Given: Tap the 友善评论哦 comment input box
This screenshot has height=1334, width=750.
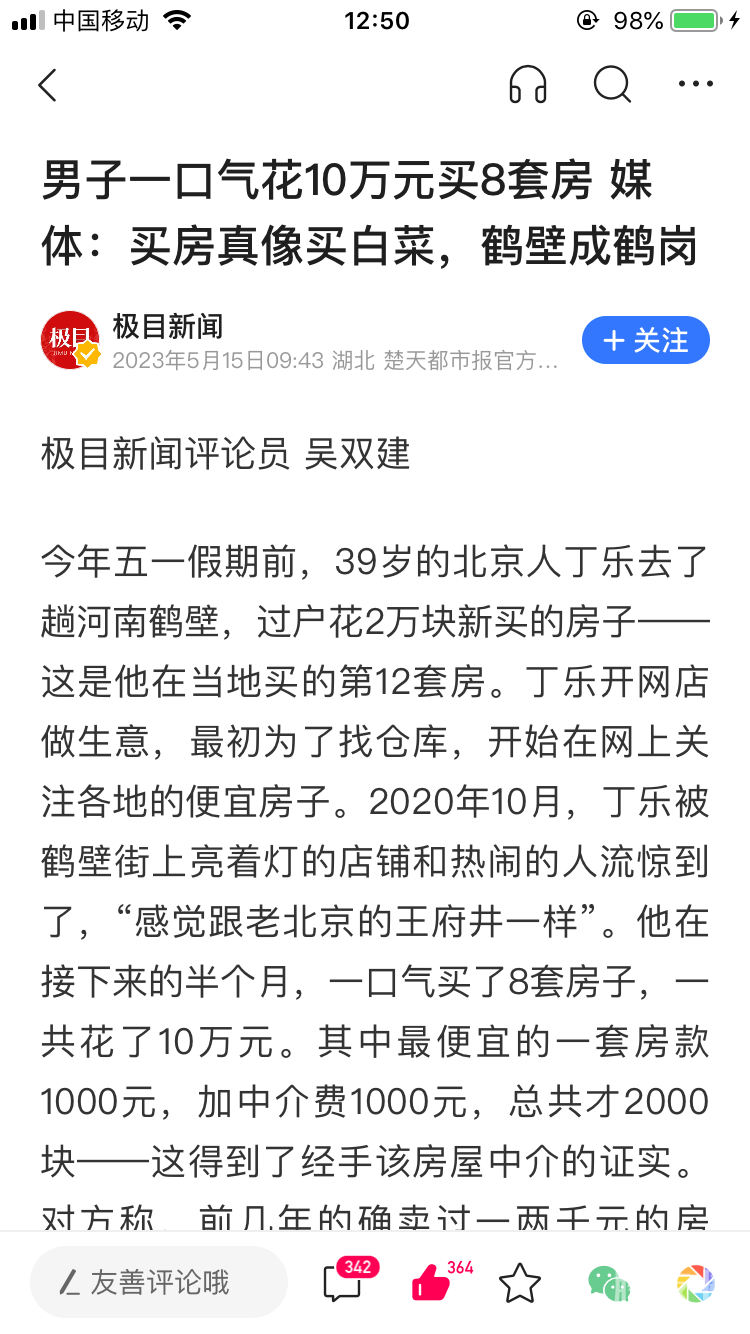Looking at the screenshot, I should coord(158,1282).
